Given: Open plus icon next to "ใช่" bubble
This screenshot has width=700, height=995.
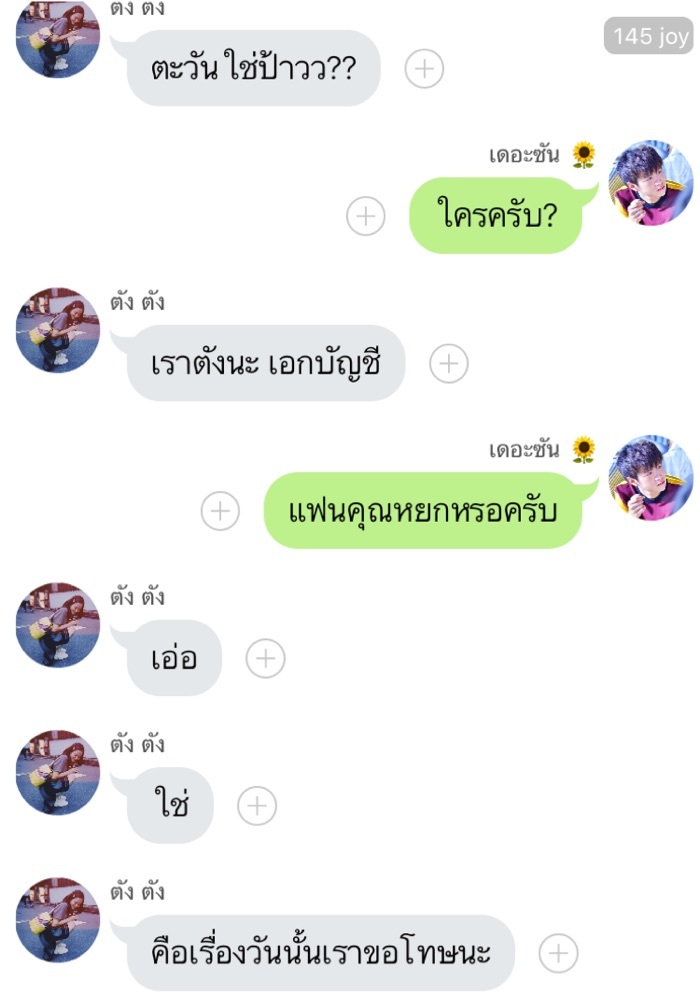Looking at the screenshot, I should pyautogui.click(x=257, y=805).
